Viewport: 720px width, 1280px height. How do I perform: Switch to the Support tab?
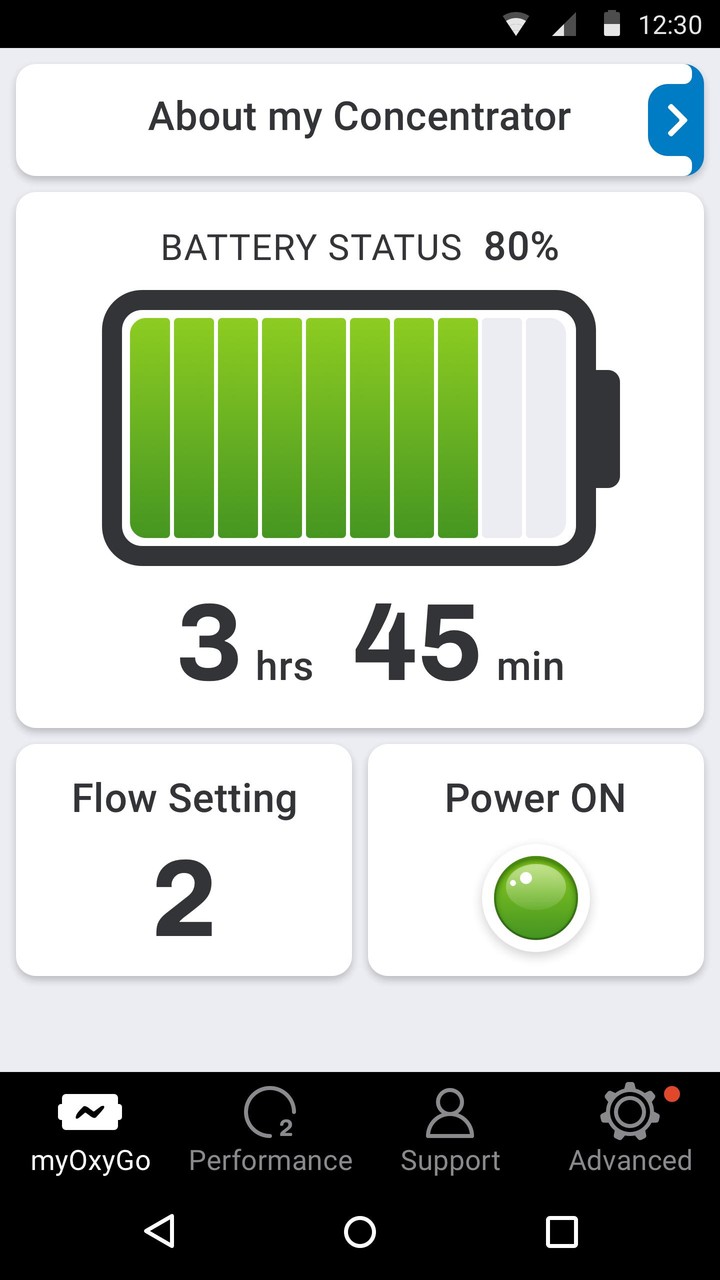point(450,1130)
